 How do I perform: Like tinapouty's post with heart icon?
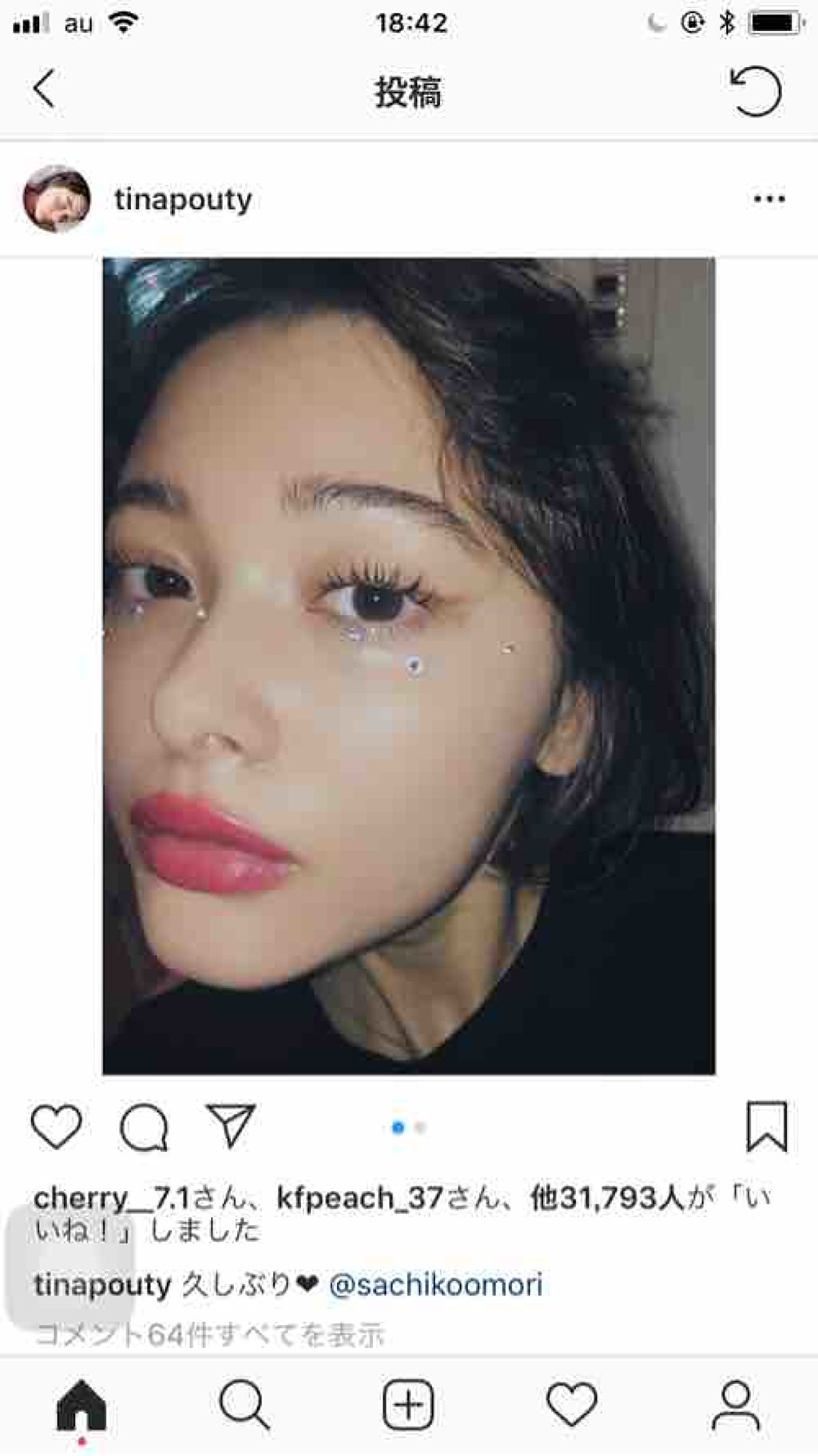tap(56, 1127)
